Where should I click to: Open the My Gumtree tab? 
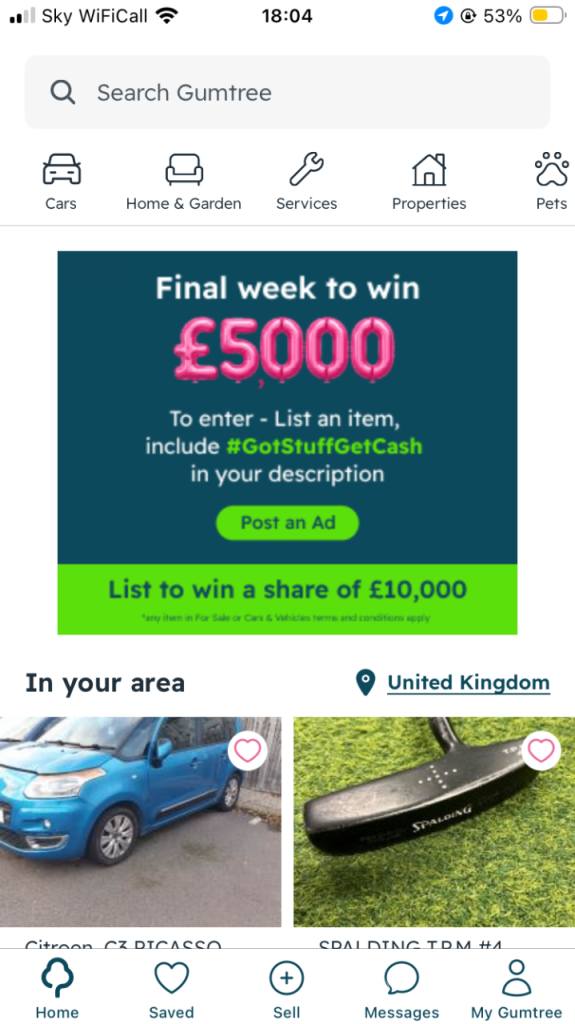pos(516,989)
